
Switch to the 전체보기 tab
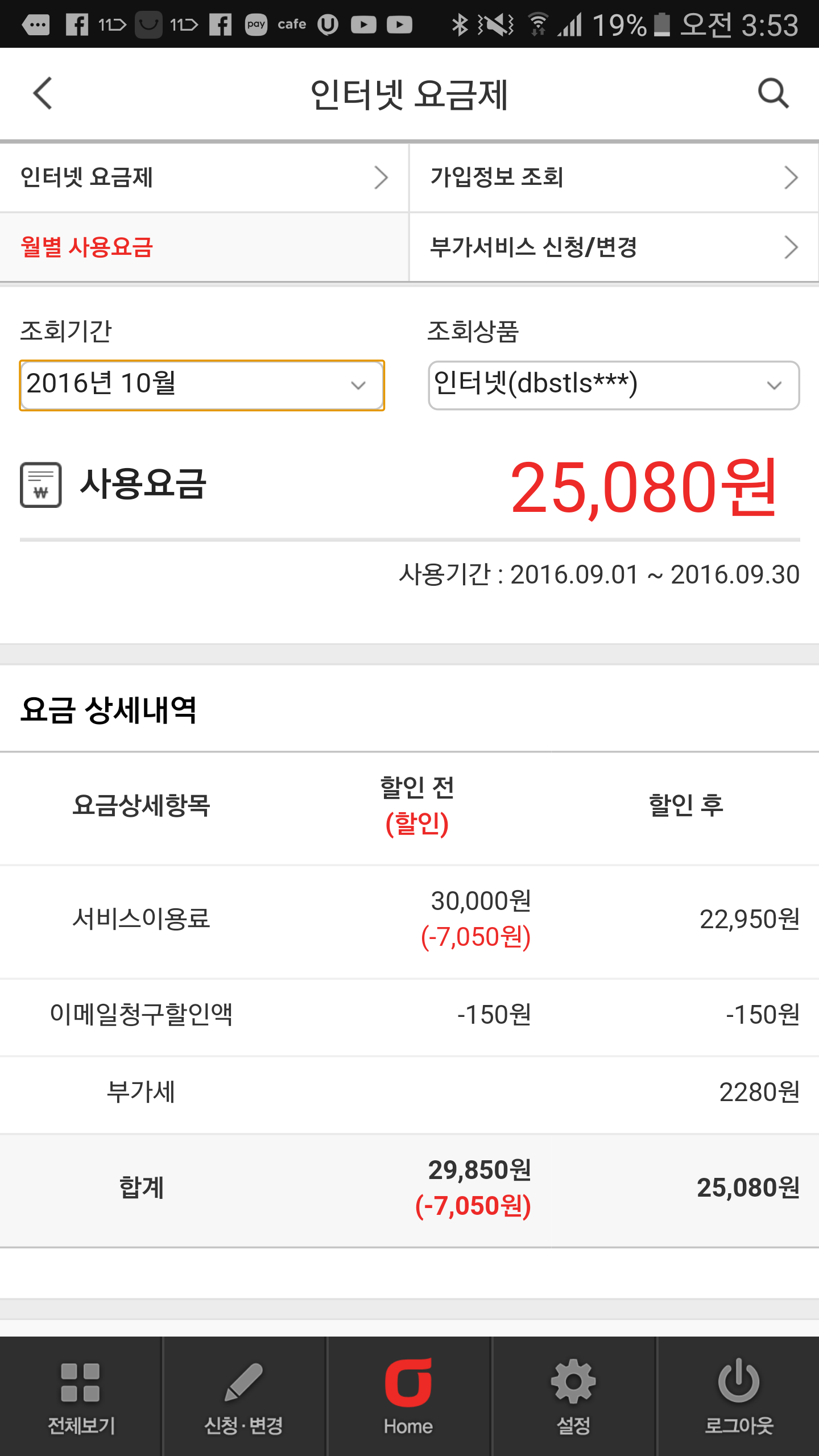[x=81, y=1396]
